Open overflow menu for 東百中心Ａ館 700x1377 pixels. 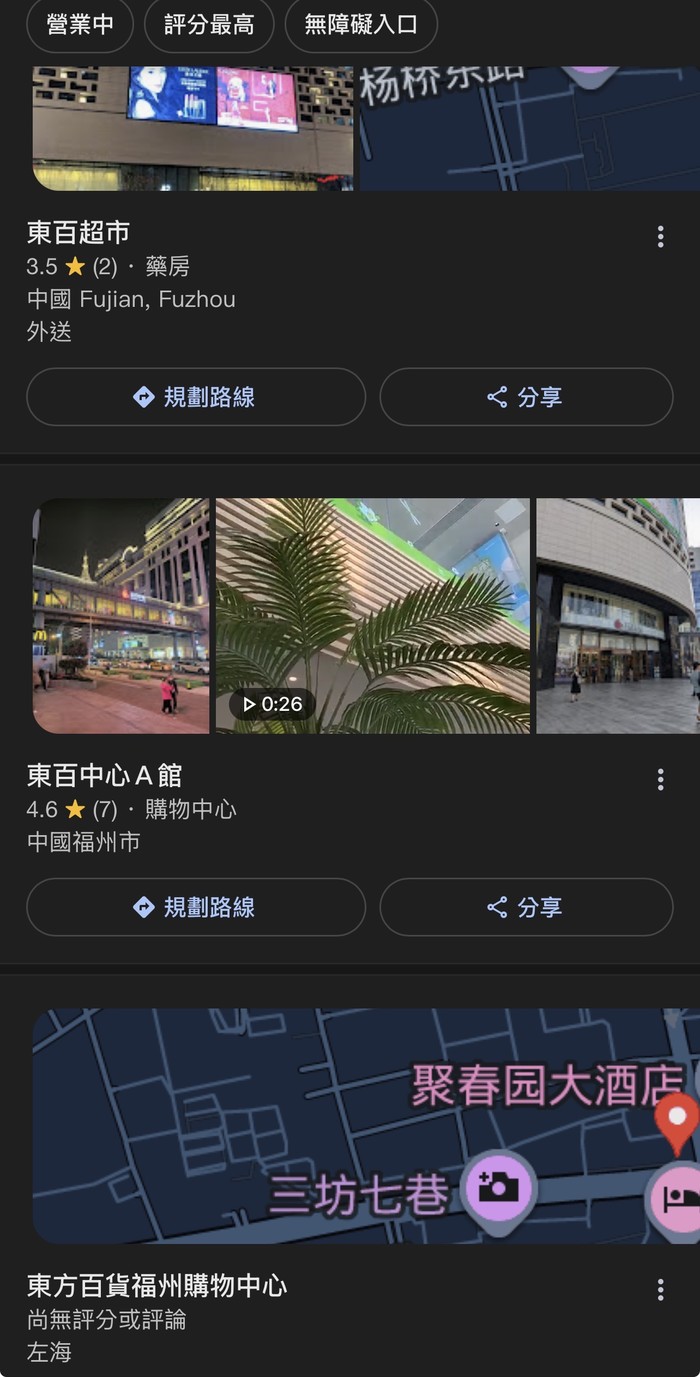click(x=660, y=780)
